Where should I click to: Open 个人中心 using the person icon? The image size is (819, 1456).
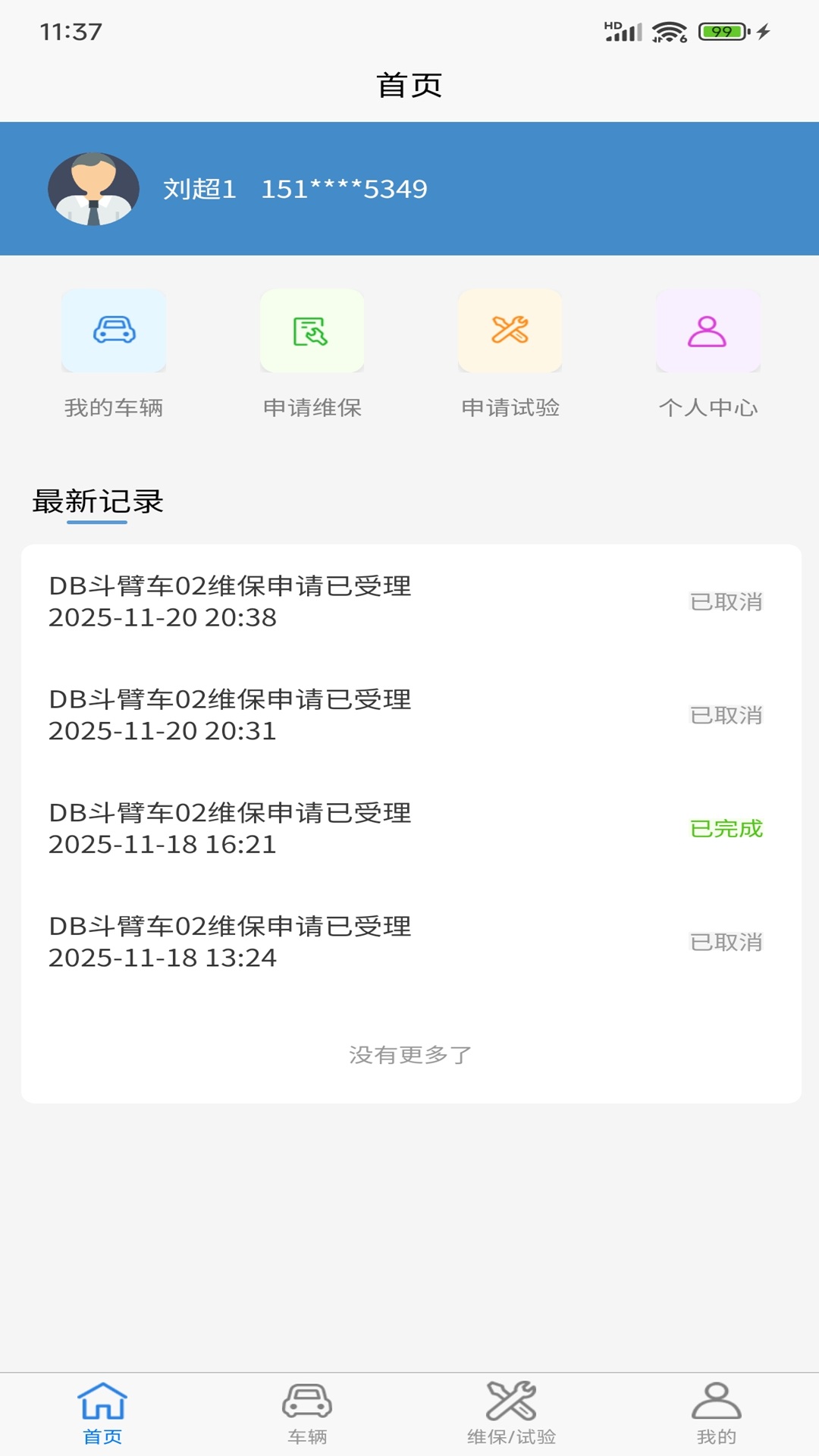point(708,330)
